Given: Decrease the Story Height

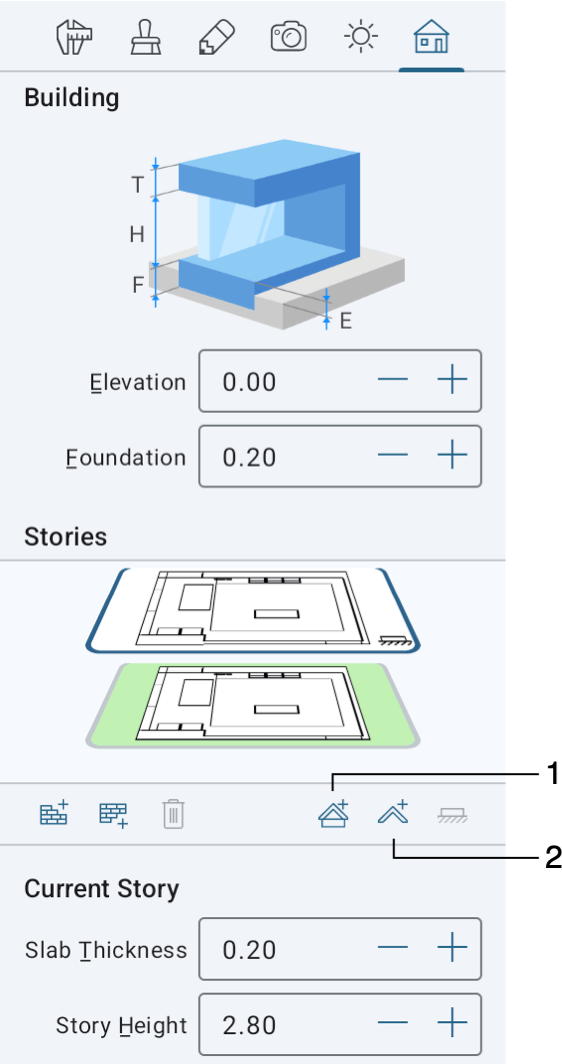Looking at the screenshot, I should [x=393, y=1024].
